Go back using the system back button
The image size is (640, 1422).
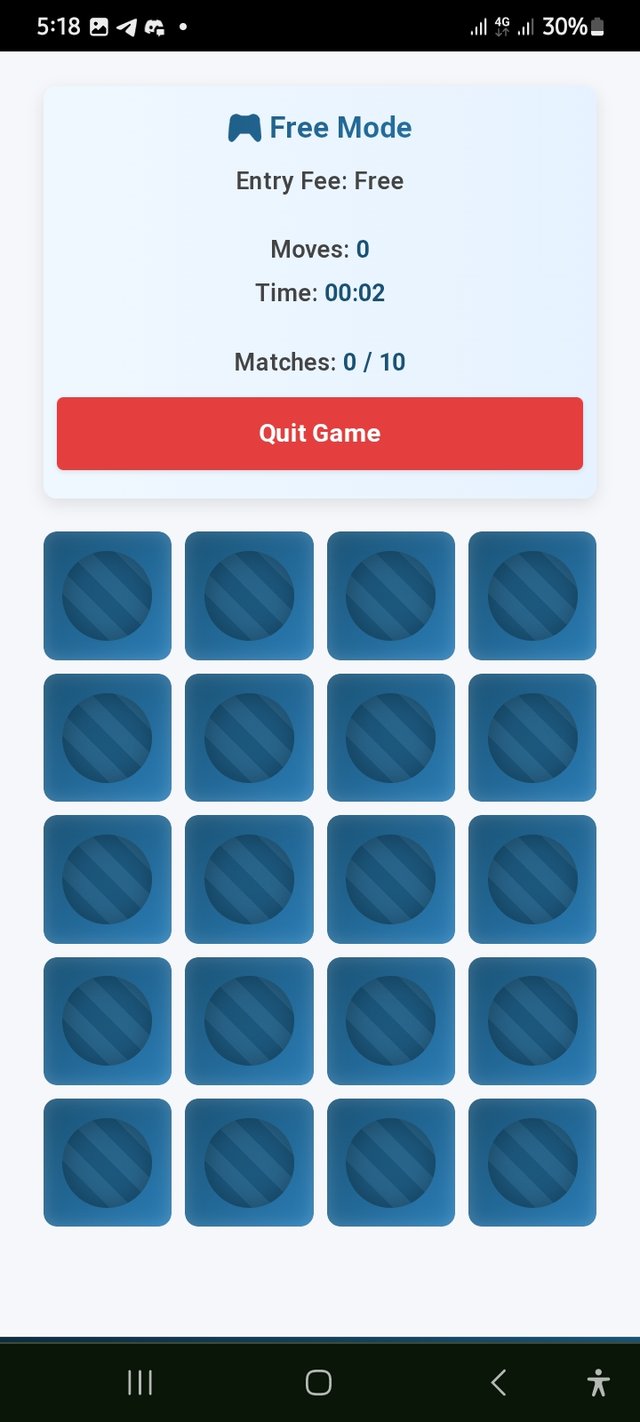[498, 1382]
